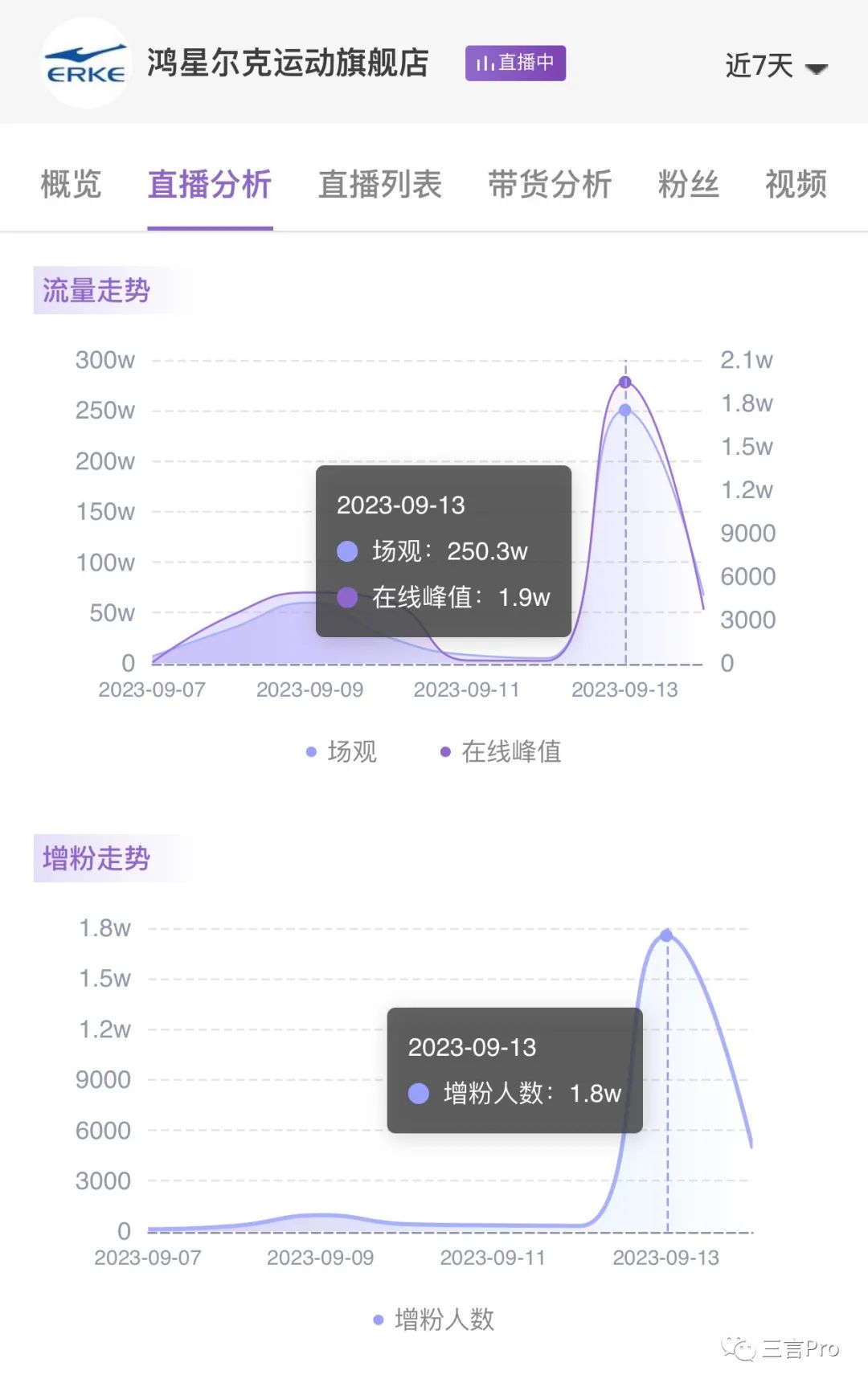
Task: Open the 近7天 date range dropdown
Action: coord(775,65)
